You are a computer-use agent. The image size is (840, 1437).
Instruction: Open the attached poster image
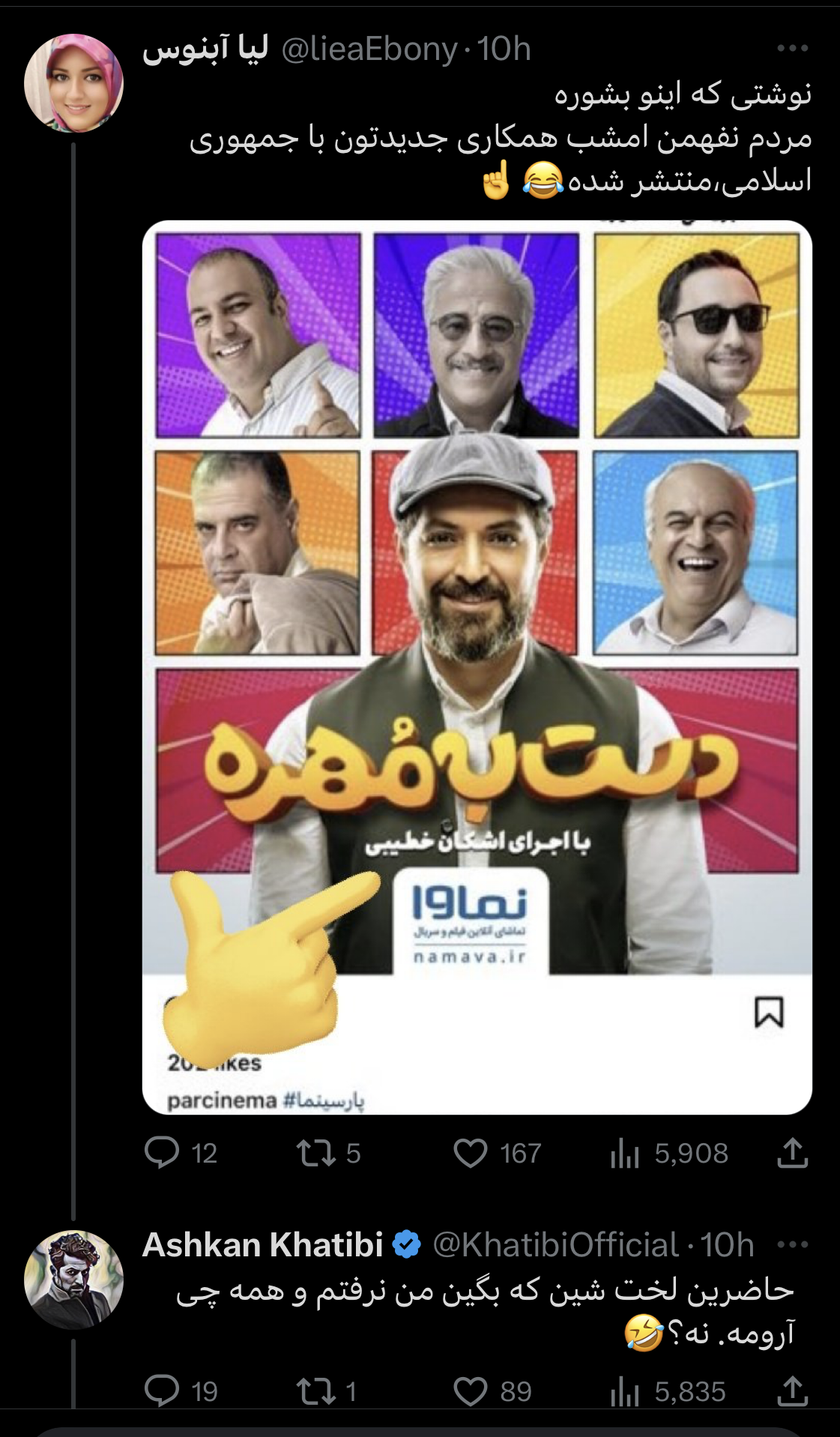point(477,667)
